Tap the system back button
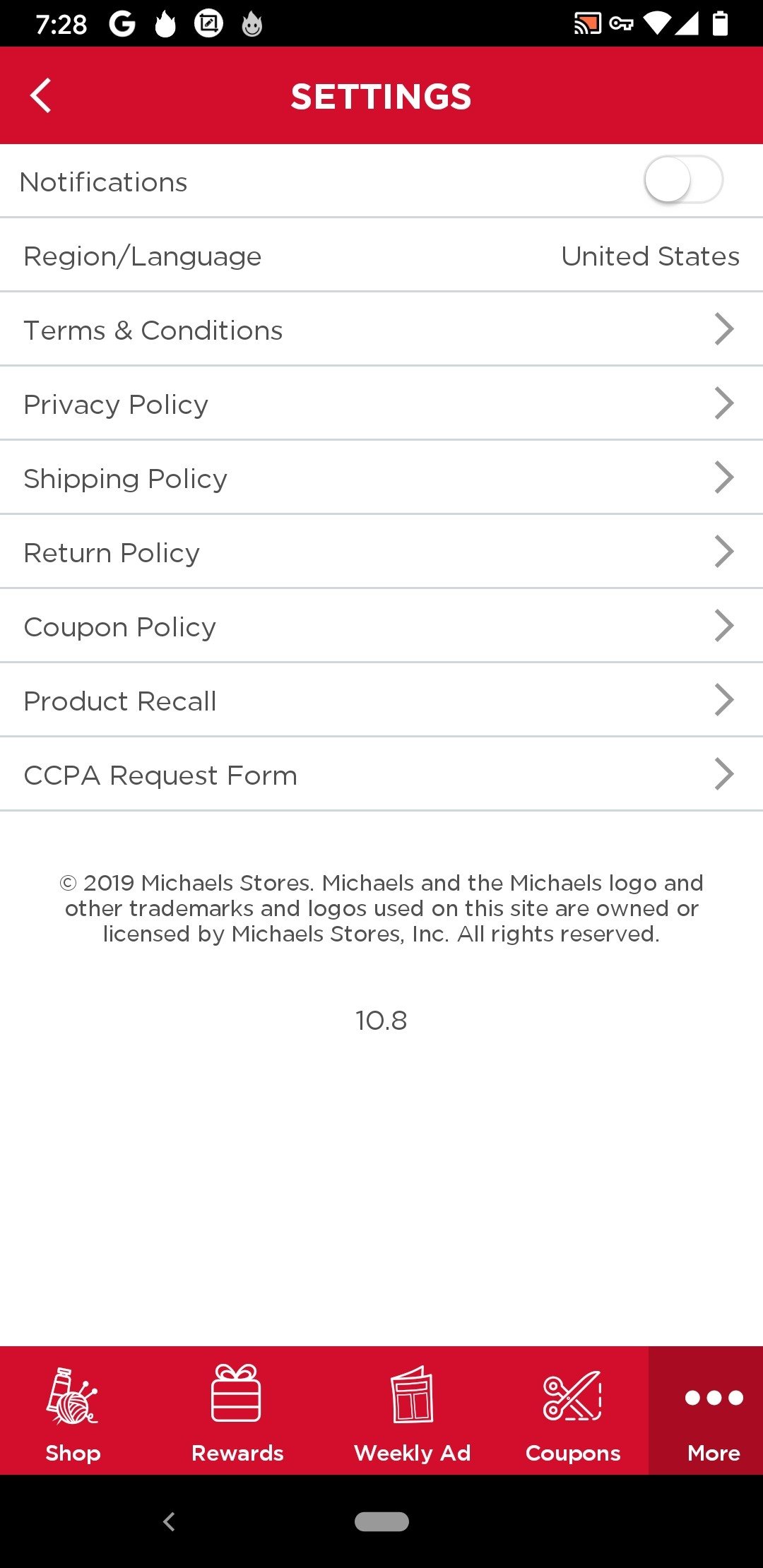Screen dimensions: 763x1568 pos(169,1521)
